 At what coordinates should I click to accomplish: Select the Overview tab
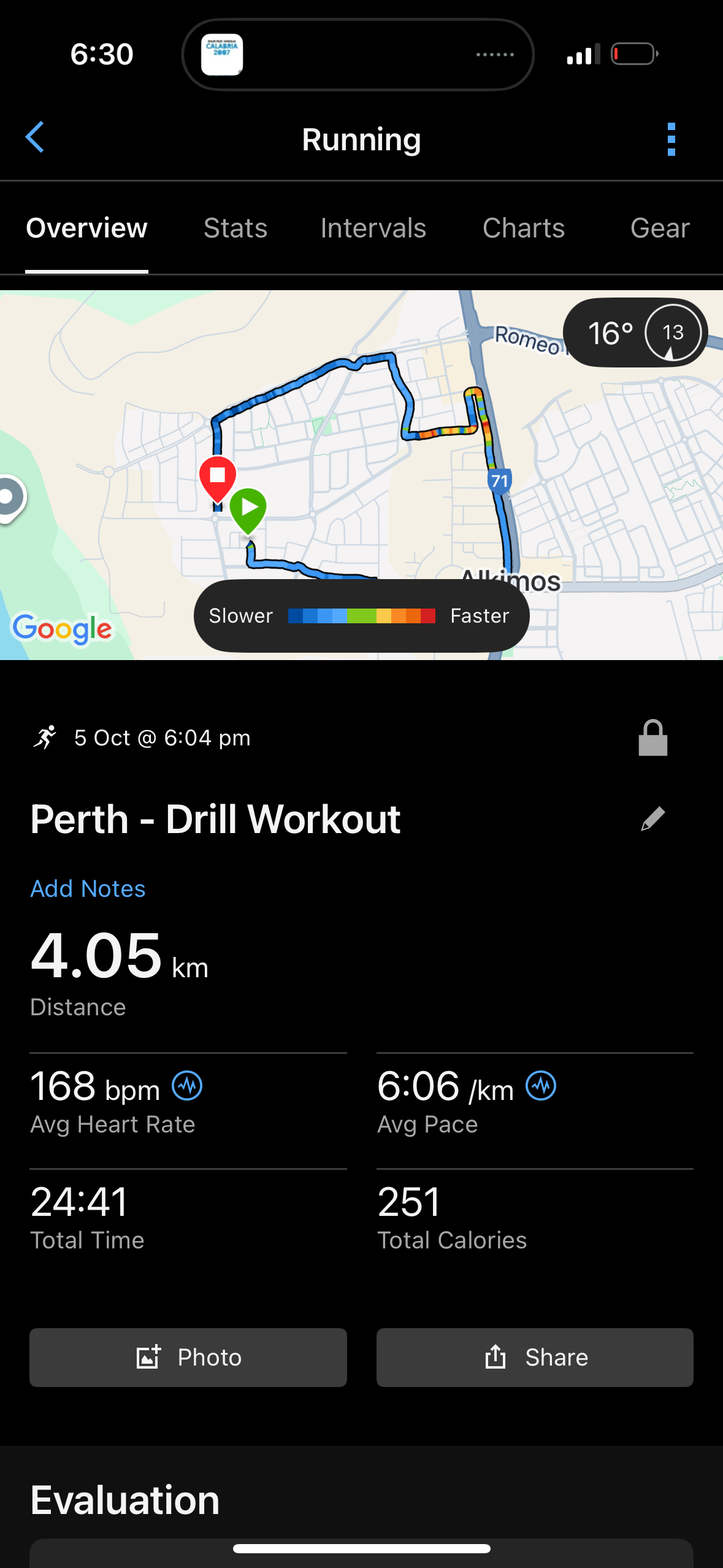86,228
